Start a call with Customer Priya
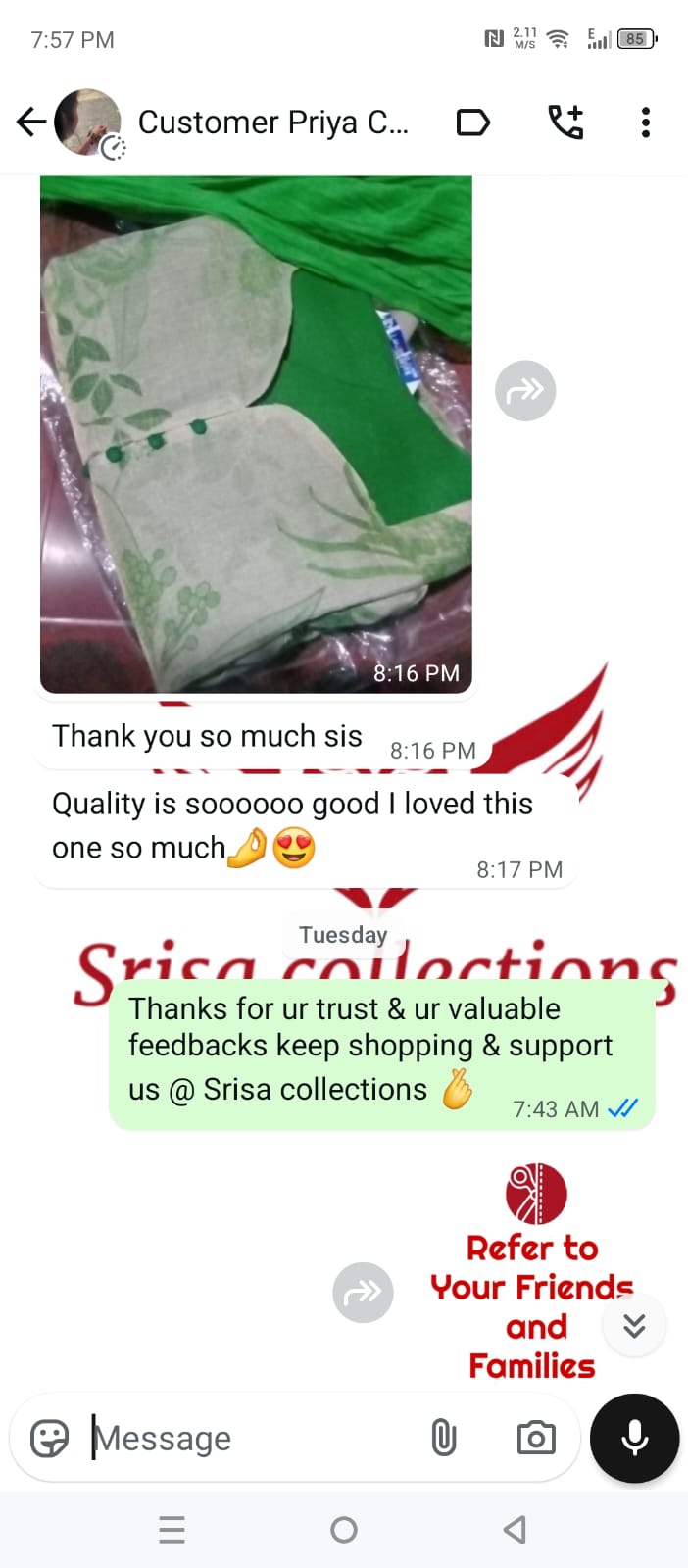 (x=565, y=122)
